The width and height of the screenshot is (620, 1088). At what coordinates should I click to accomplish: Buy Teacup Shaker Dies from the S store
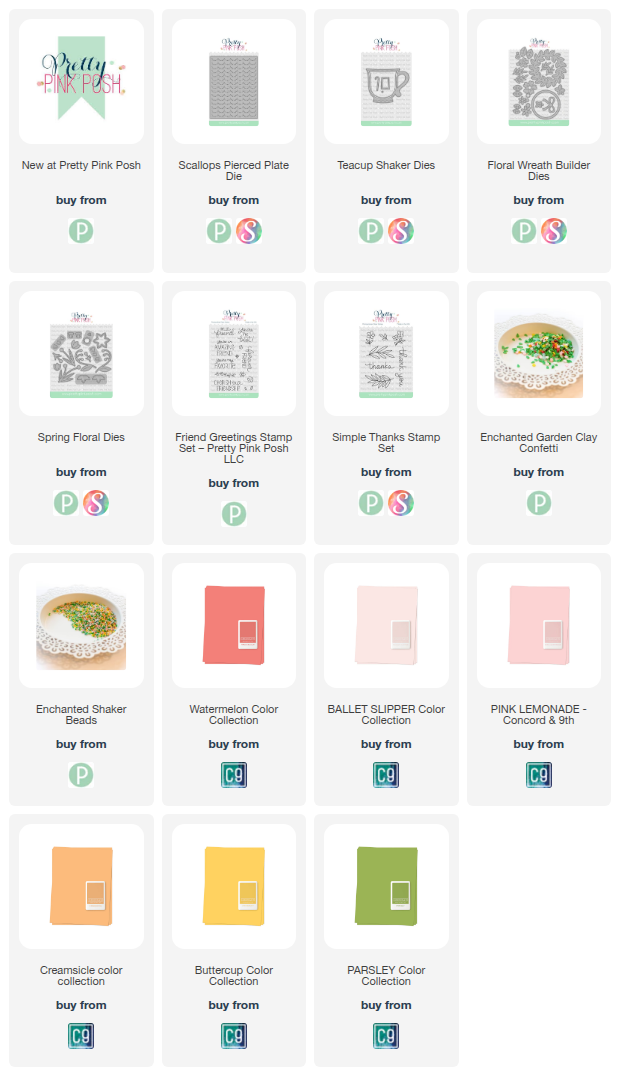coord(401,231)
